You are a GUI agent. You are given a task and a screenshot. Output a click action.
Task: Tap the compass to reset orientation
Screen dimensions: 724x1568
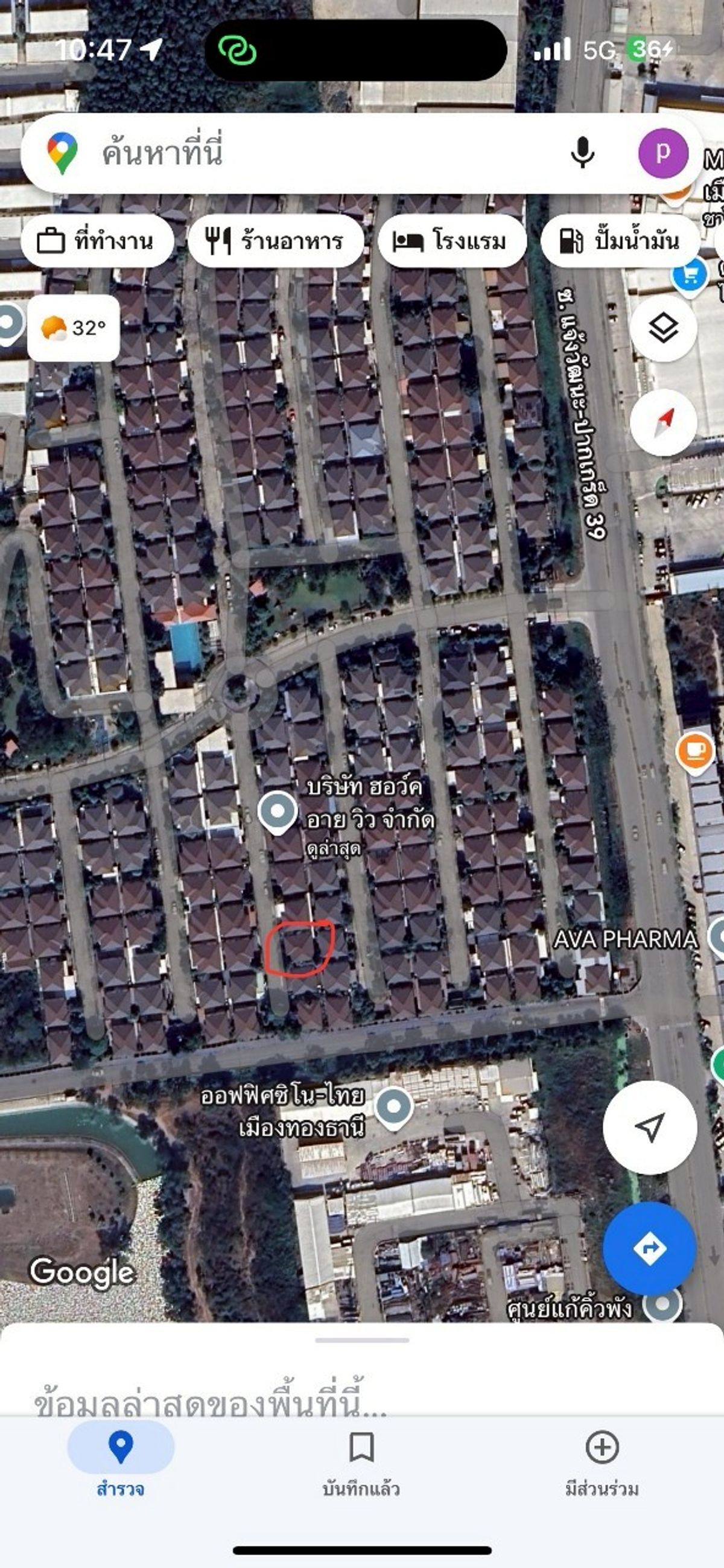pyautogui.click(x=663, y=422)
